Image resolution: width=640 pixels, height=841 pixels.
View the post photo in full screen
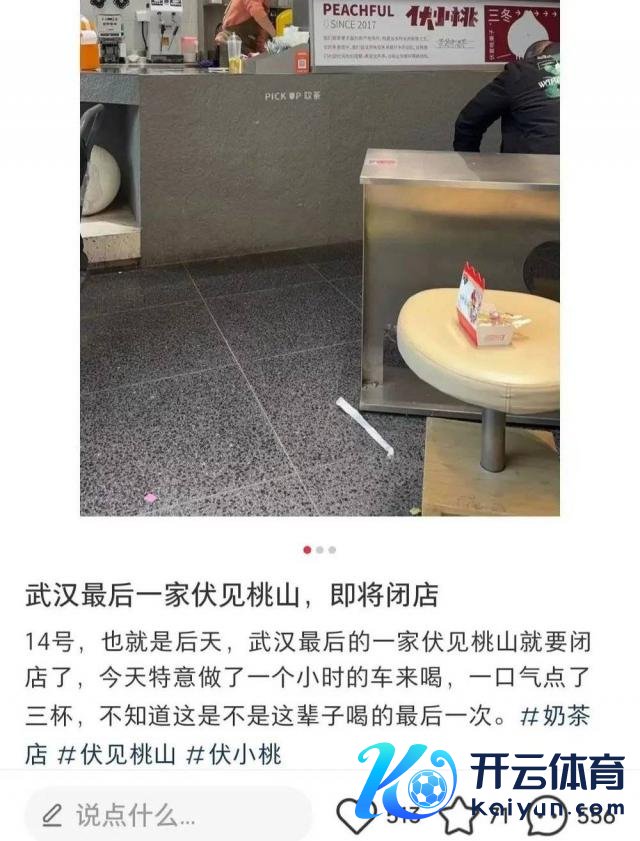(x=320, y=260)
